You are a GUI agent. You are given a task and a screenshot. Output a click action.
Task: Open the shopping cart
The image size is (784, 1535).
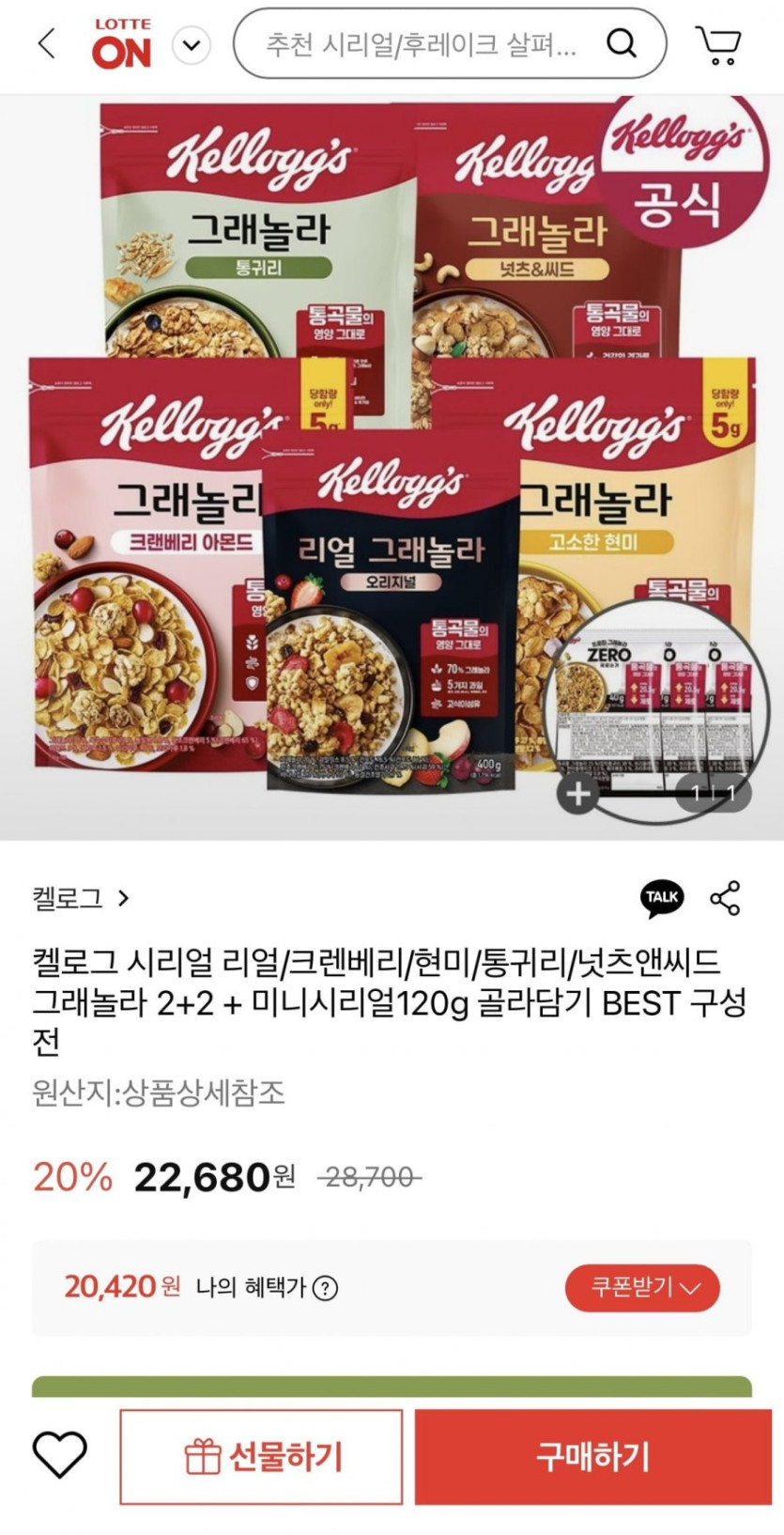click(718, 44)
